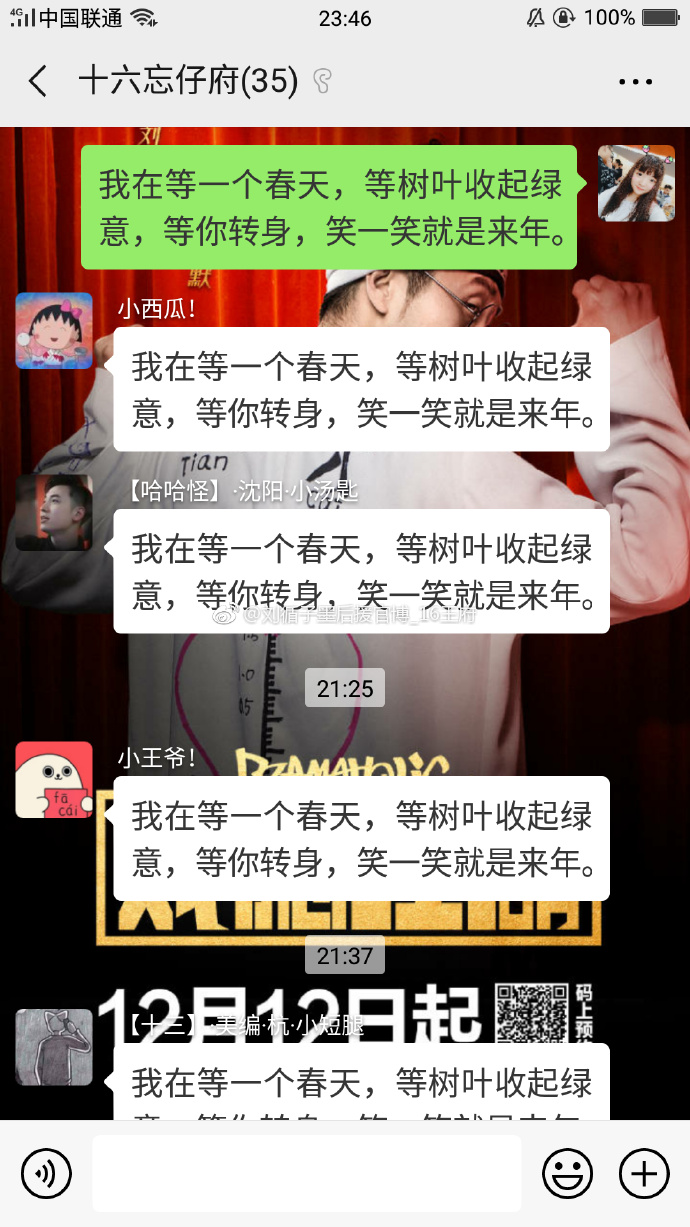Go back from the group chat
This screenshot has width=690, height=1227.
coord(38,81)
